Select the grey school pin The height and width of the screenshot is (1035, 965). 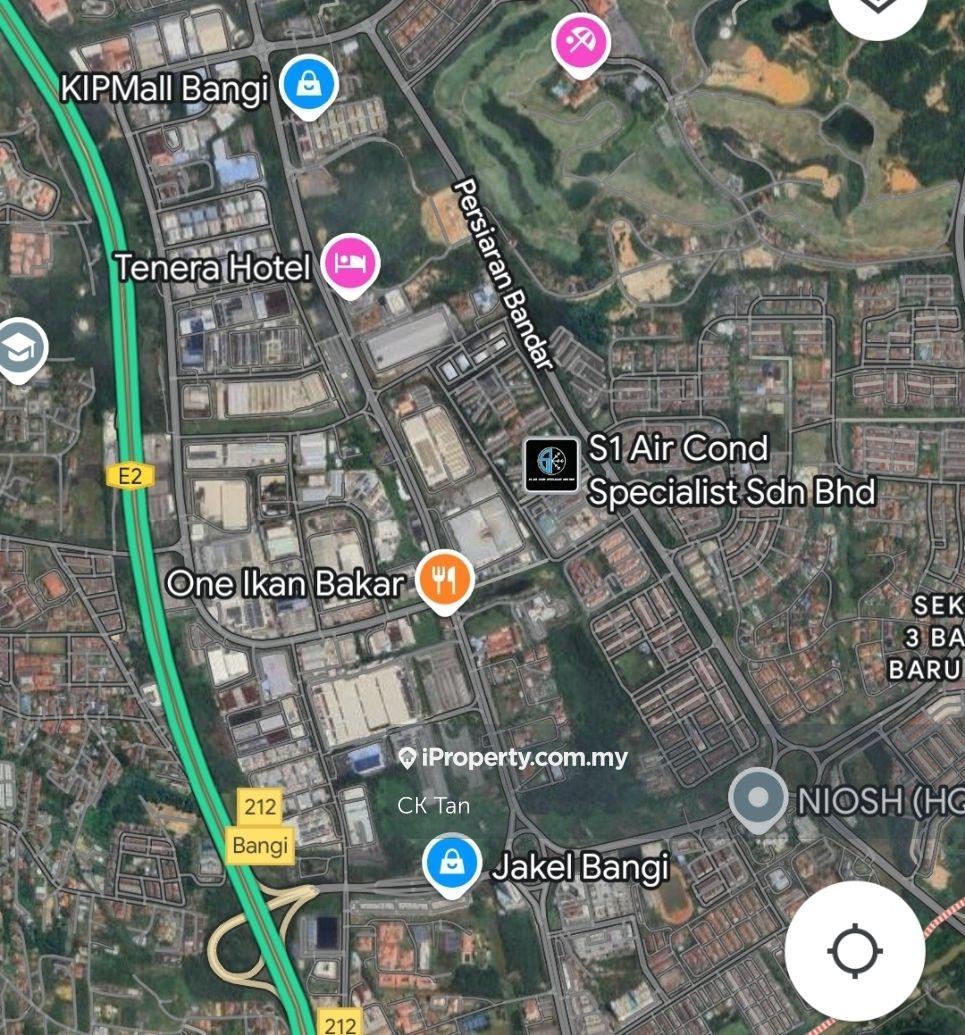tap(18, 350)
